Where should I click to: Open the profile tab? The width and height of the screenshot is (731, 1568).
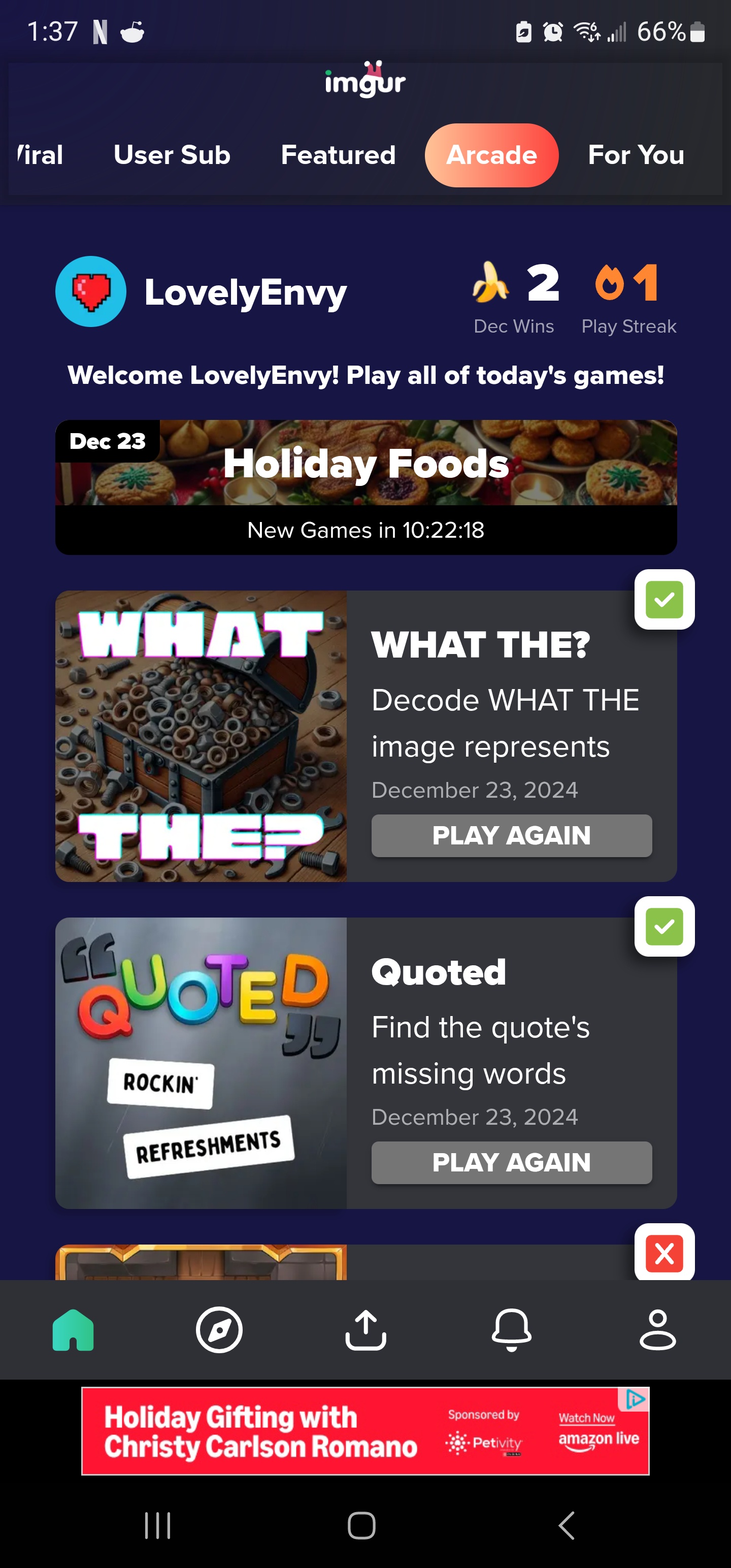(657, 1330)
